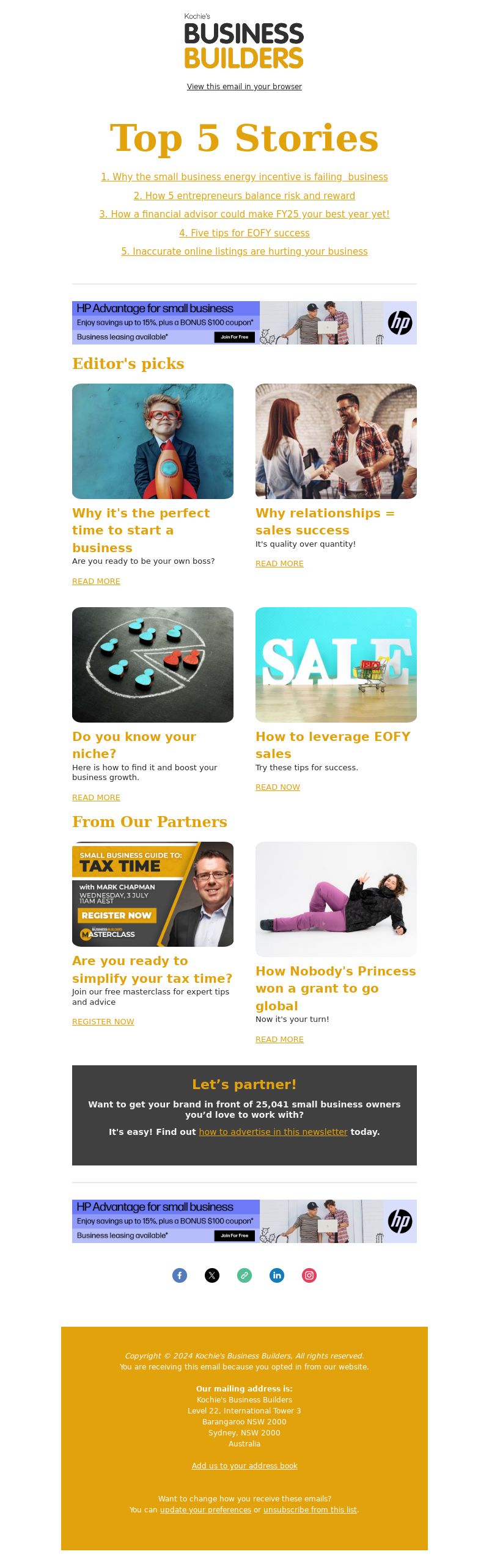
Task: Open story 4 'Five tips for EOFY success'
Action: pos(244,233)
